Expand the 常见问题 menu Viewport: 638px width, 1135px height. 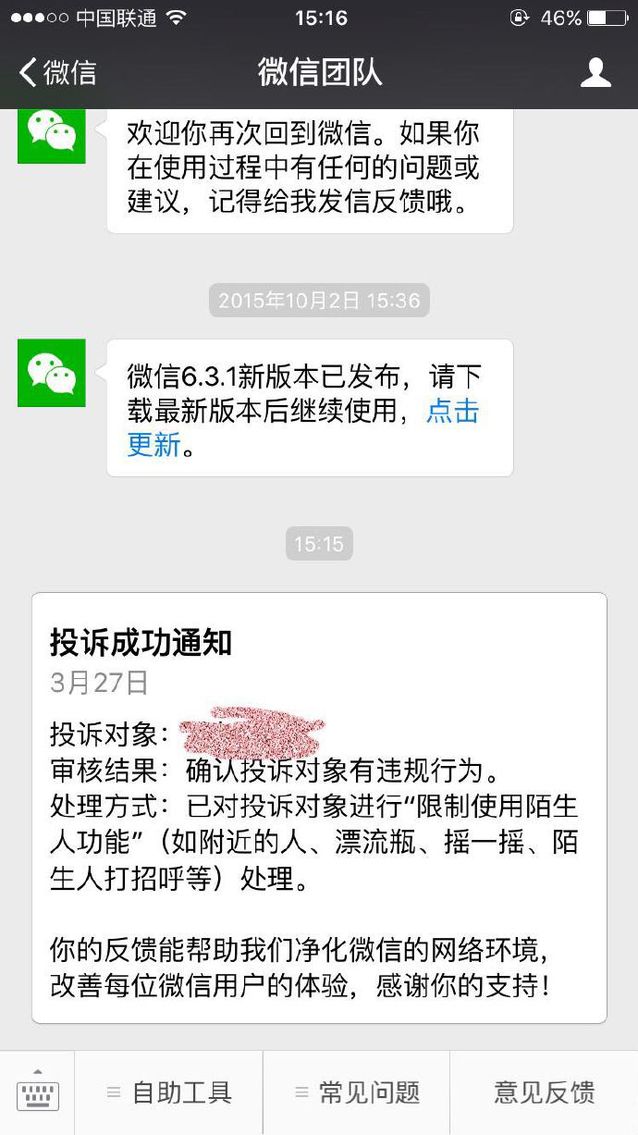pos(356,1093)
